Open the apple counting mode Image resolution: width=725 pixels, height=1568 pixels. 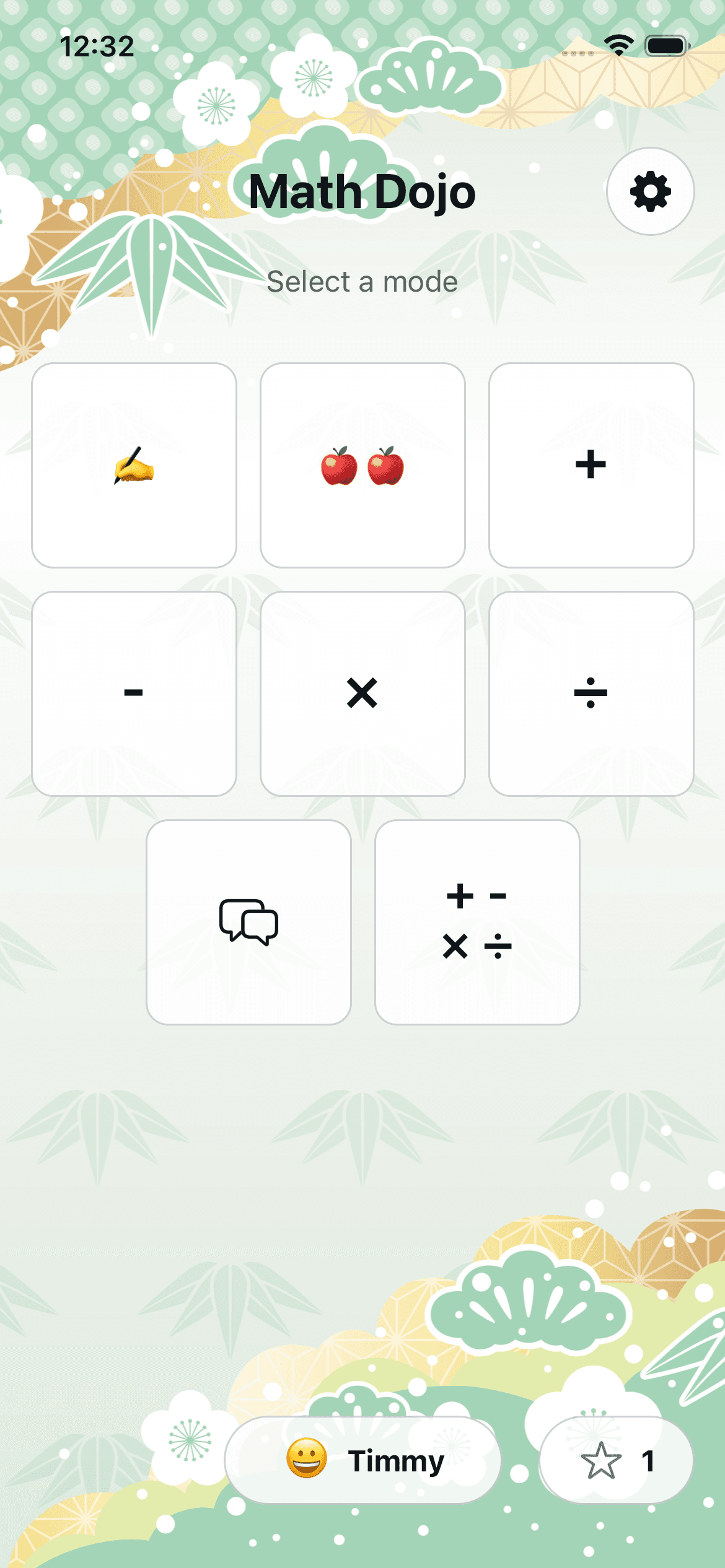[362, 466]
